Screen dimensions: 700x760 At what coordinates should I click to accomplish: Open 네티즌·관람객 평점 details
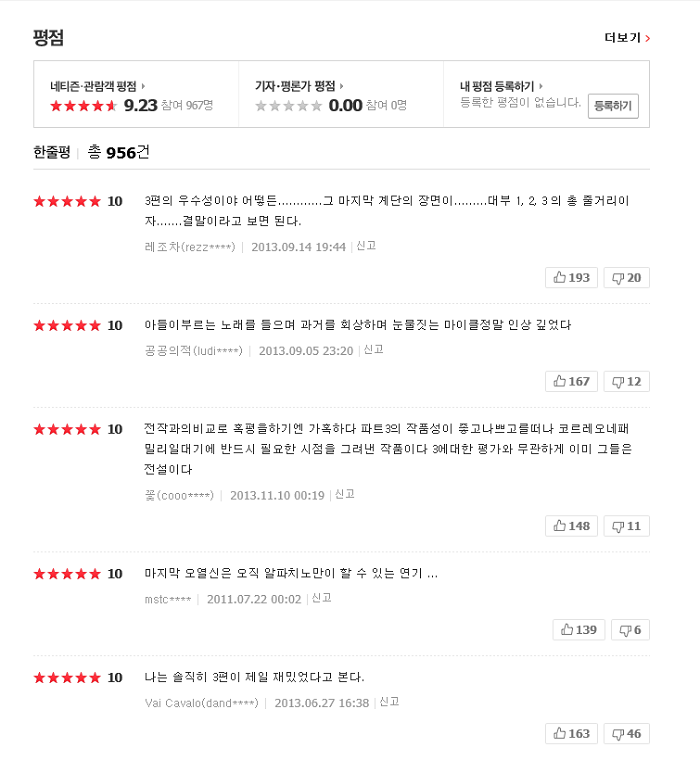pos(98,87)
